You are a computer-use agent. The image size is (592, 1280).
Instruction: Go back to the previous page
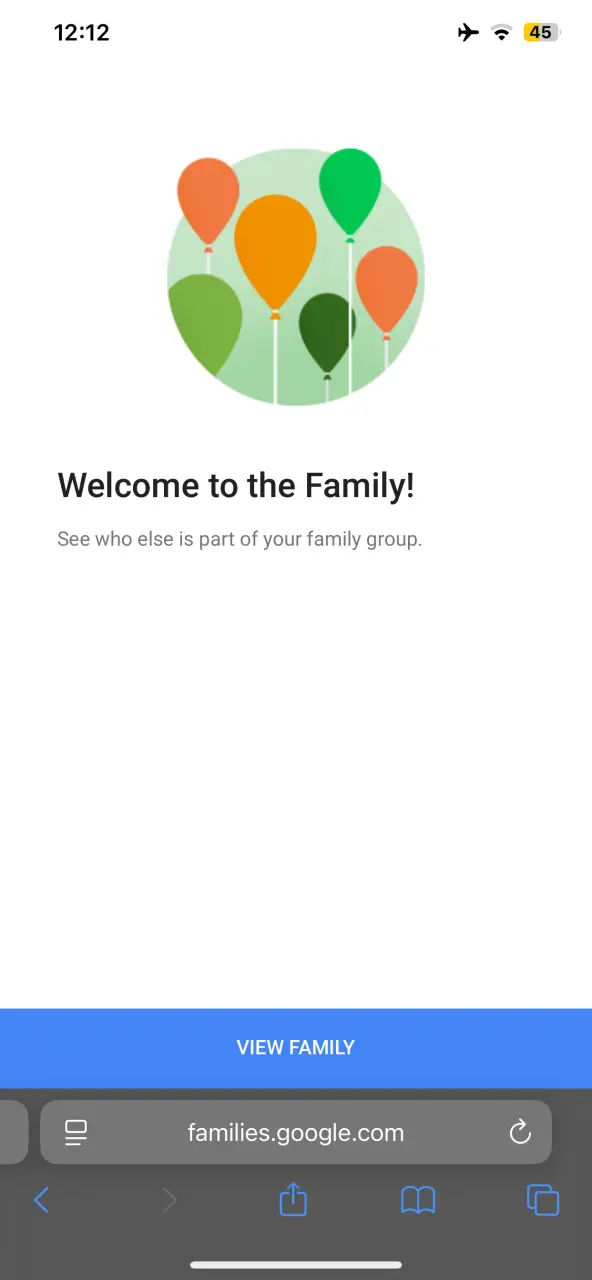[x=41, y=1200]
